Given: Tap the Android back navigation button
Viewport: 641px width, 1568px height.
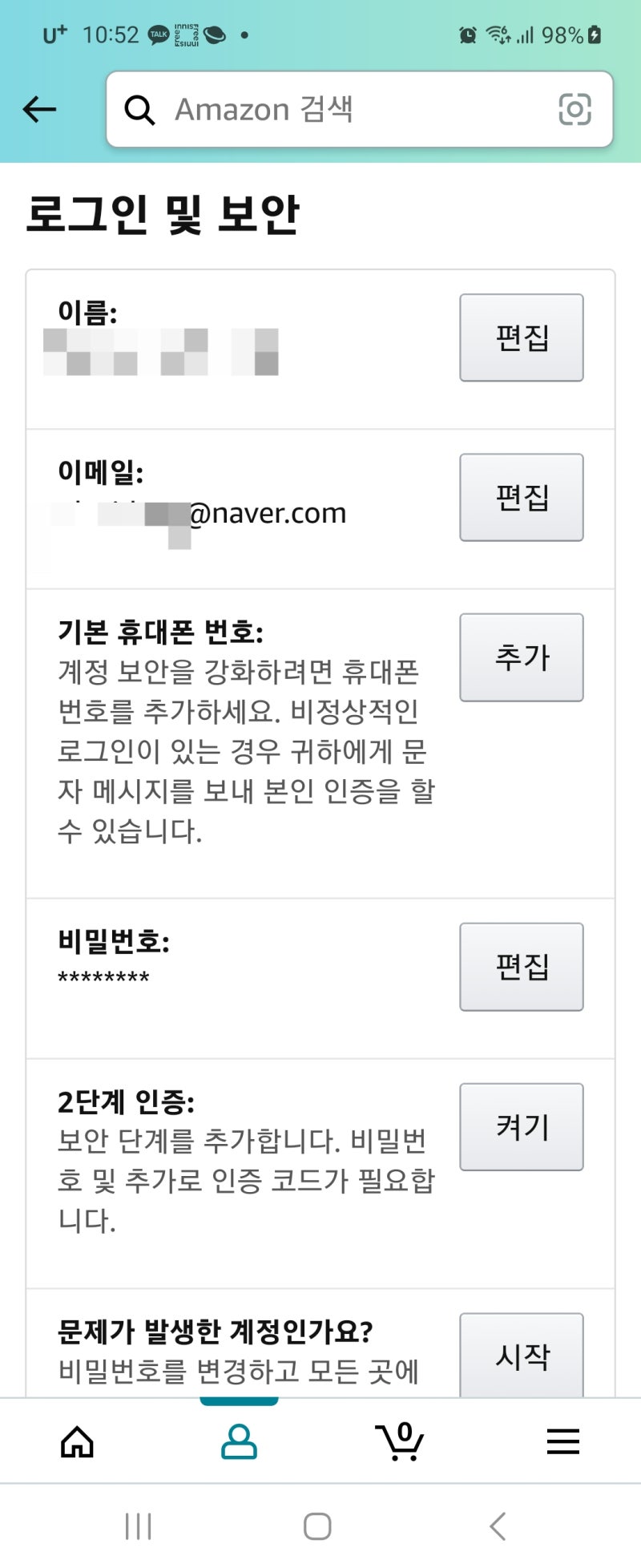Looking at the screenshot, I should (498, 1525).
